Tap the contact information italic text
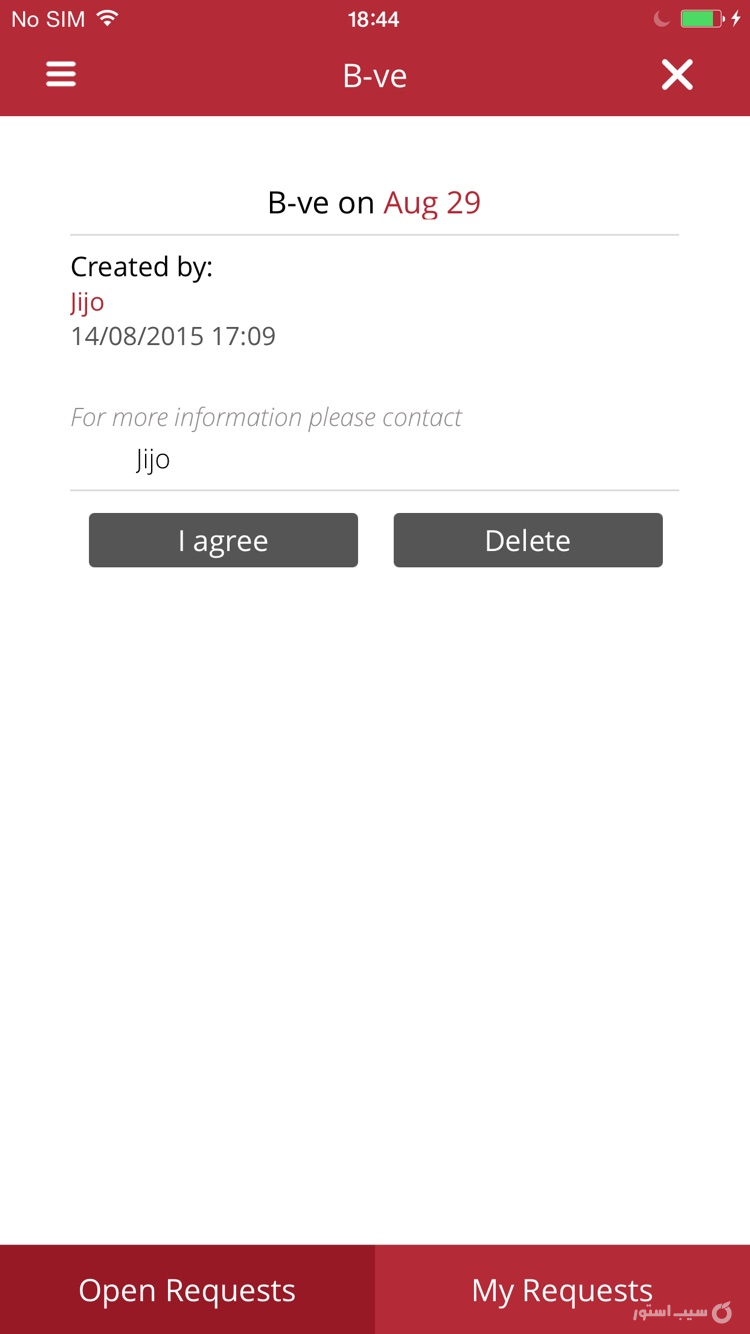Screen dimensions: 750x1334 pos(266,417)
